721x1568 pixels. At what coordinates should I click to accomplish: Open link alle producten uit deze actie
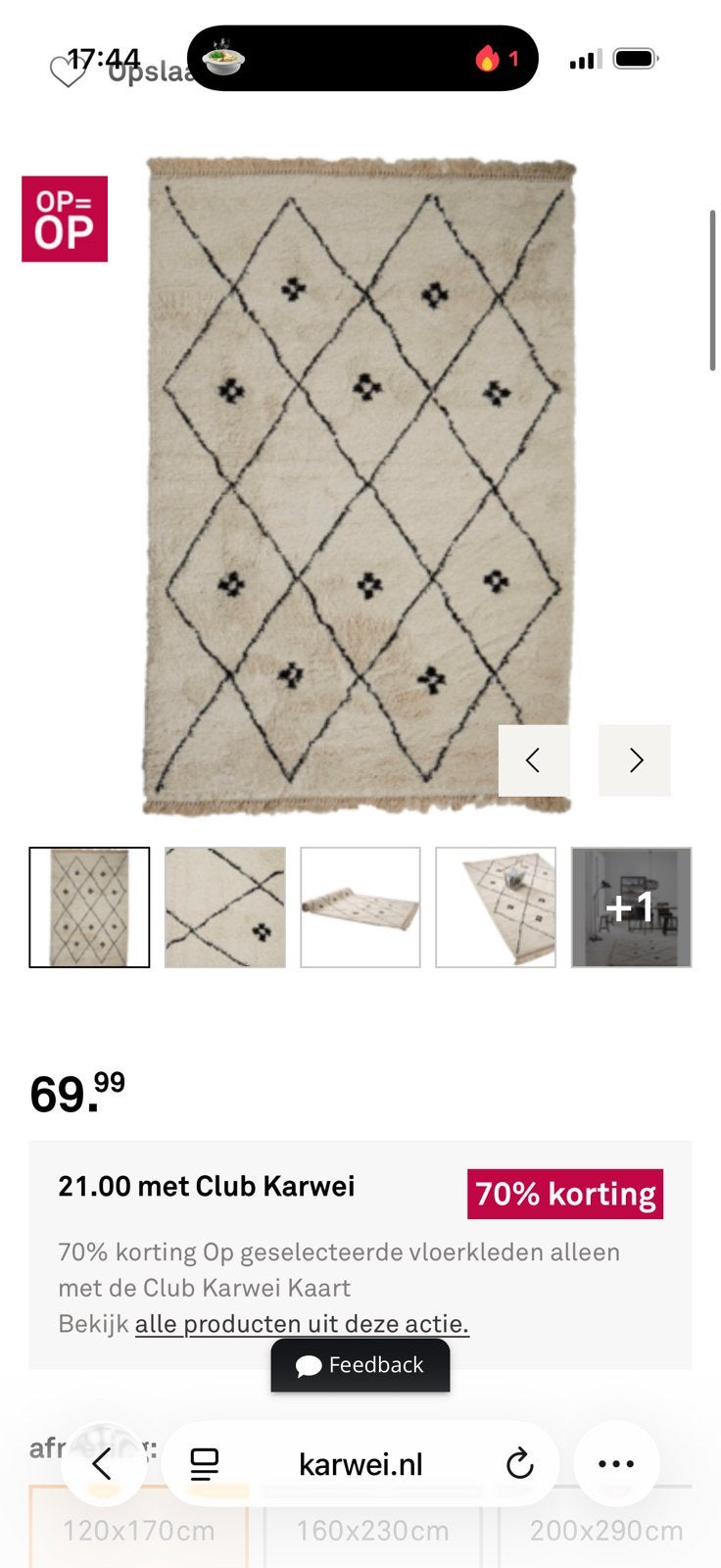tap(302, 1324)
